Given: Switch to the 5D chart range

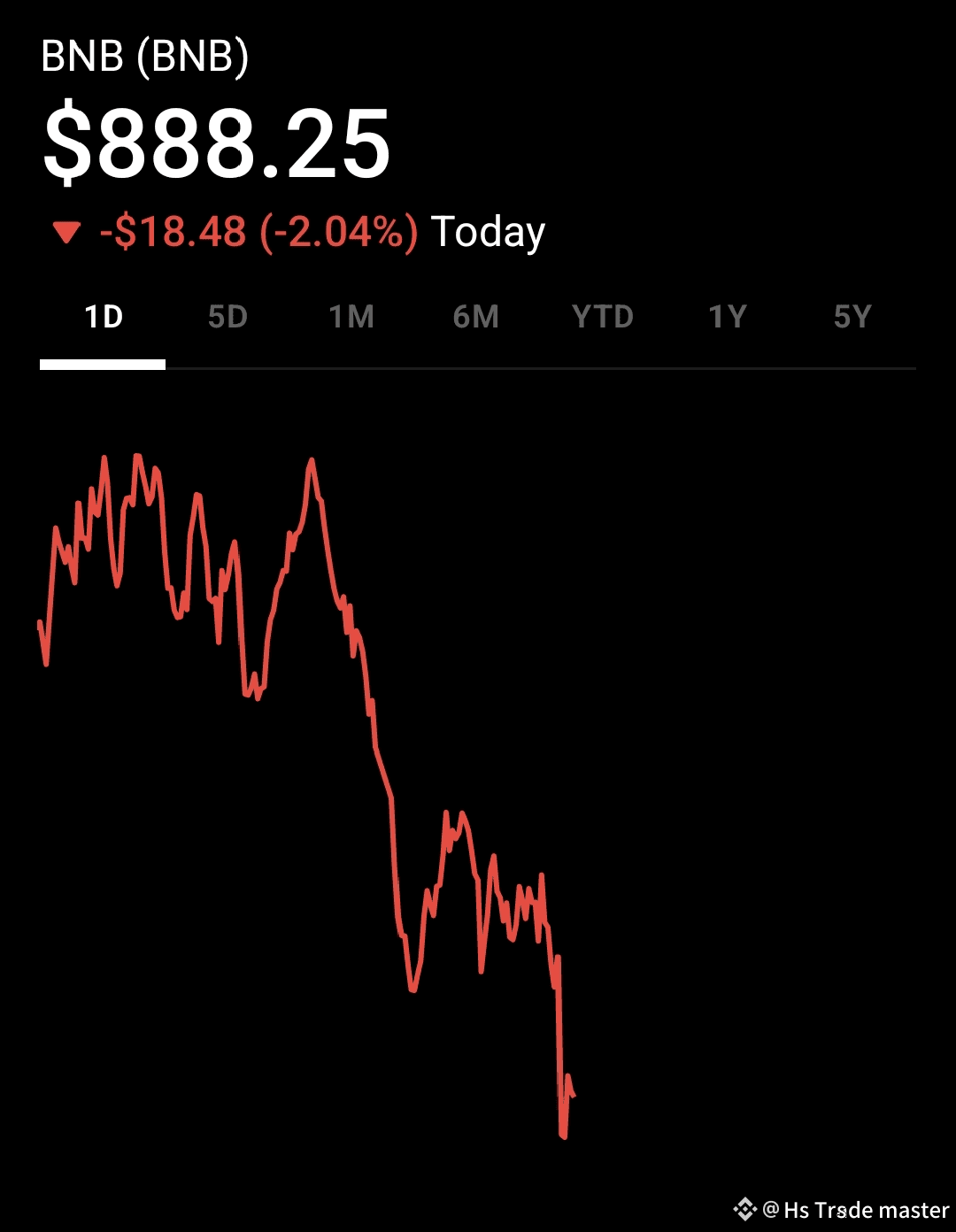Looking at the screenshot, I should (227, 317).
